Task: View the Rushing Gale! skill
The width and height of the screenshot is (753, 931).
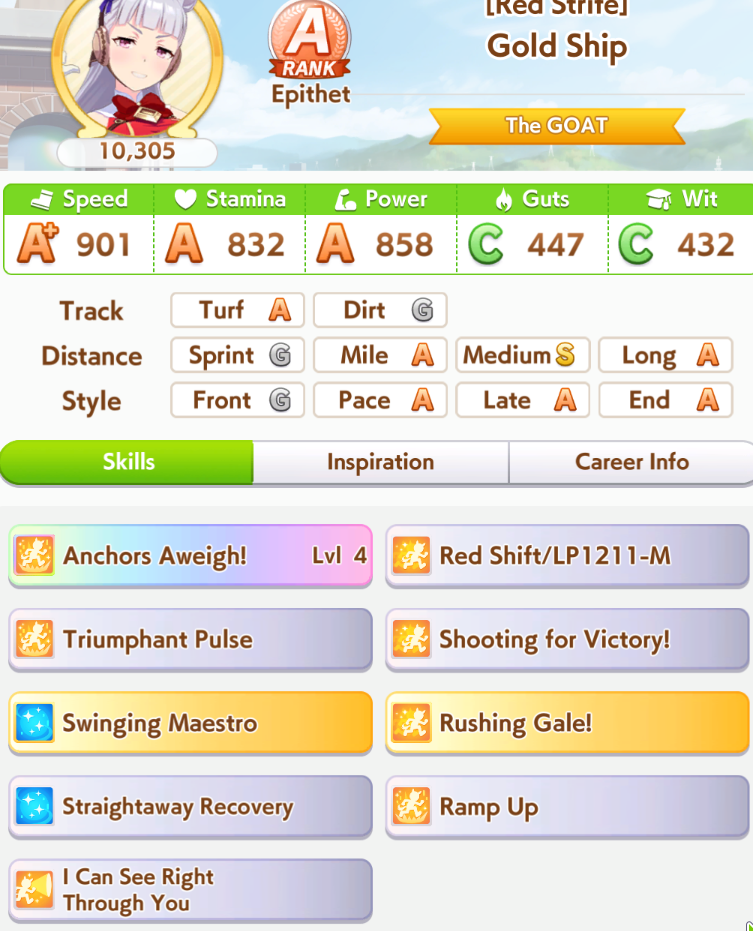Action: [567, 723]
